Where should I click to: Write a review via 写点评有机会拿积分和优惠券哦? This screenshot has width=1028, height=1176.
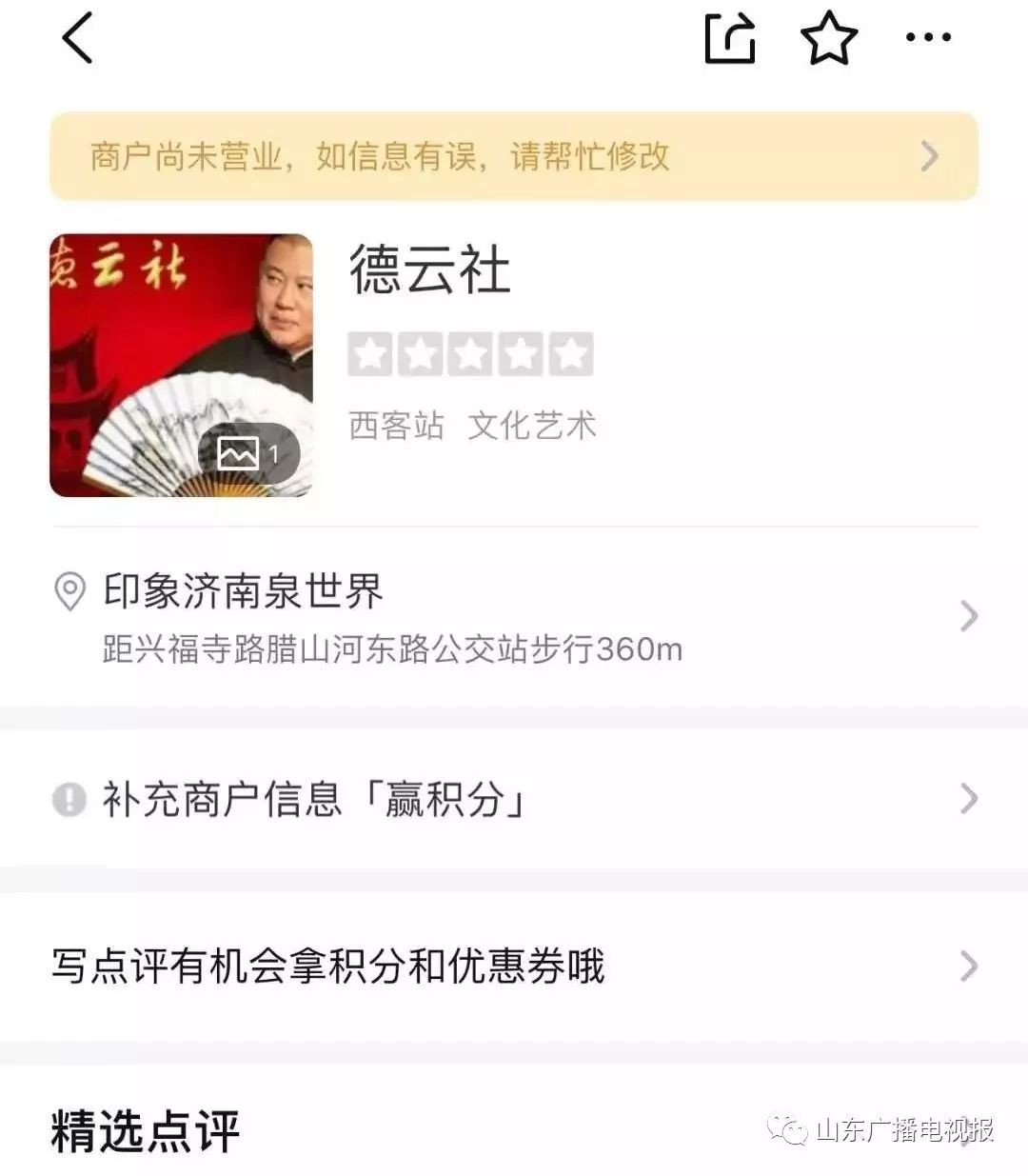514,966
